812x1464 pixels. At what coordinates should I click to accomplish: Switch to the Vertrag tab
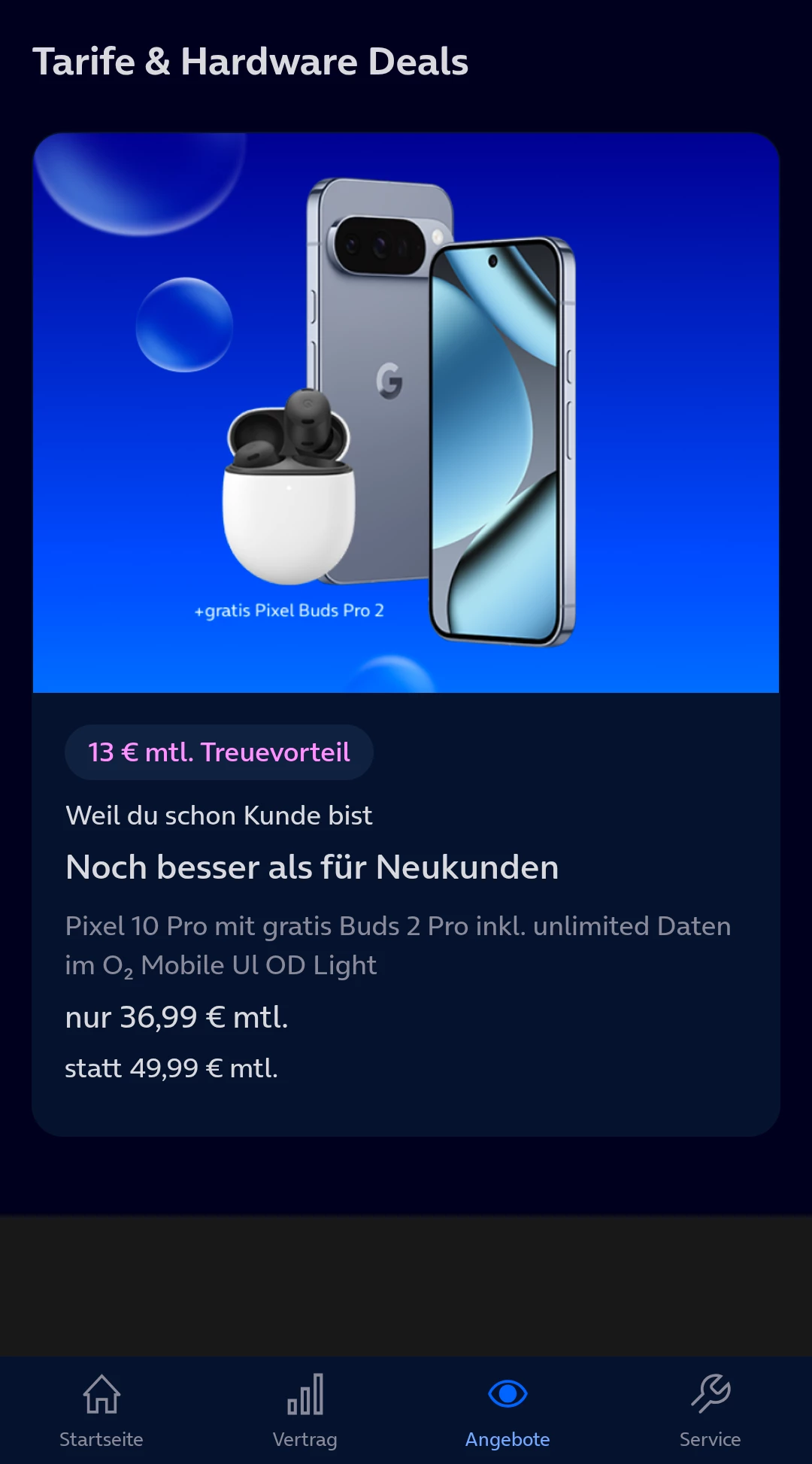point(304,1410)
